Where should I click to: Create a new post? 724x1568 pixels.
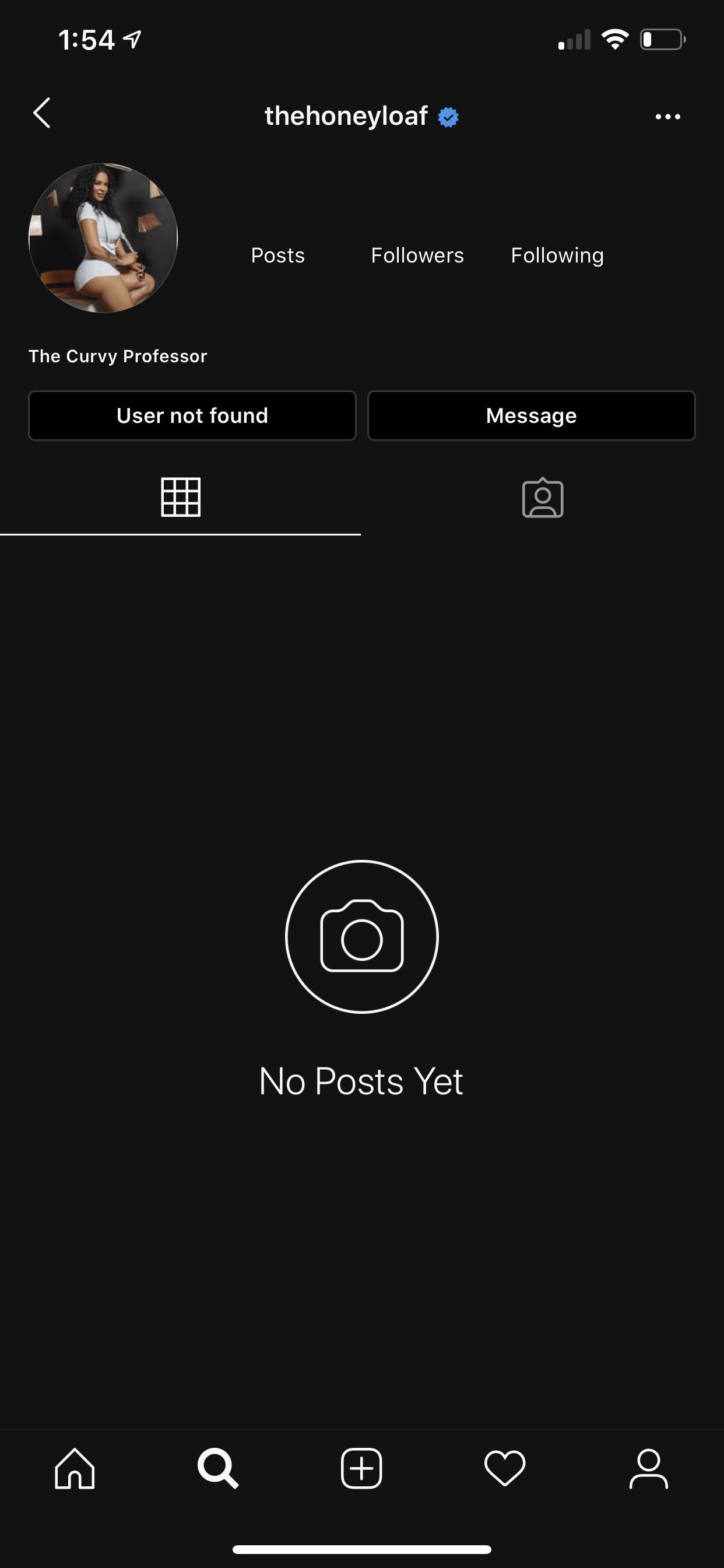(x=361, y=1468)
